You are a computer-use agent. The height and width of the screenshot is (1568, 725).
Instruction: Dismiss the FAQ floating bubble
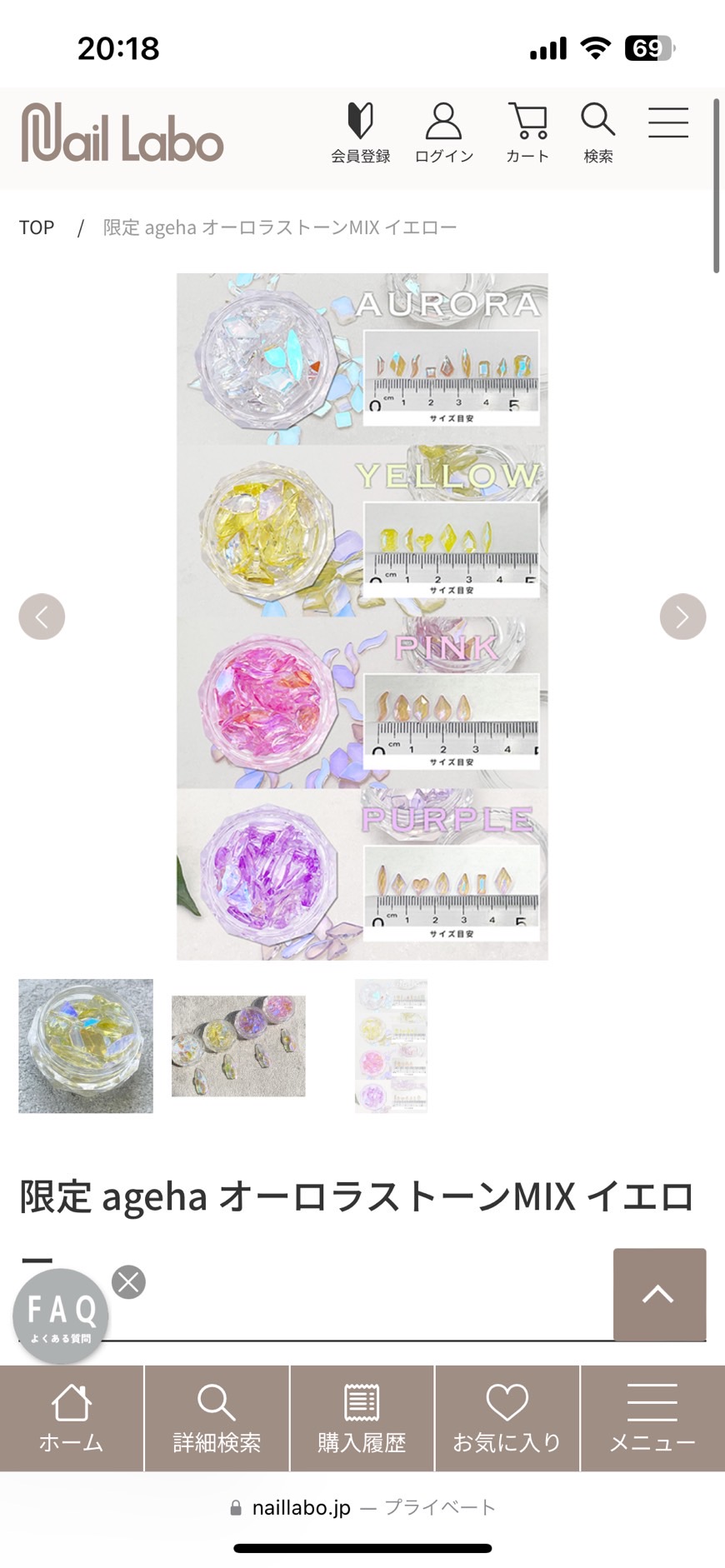[x=129, y=1282]
